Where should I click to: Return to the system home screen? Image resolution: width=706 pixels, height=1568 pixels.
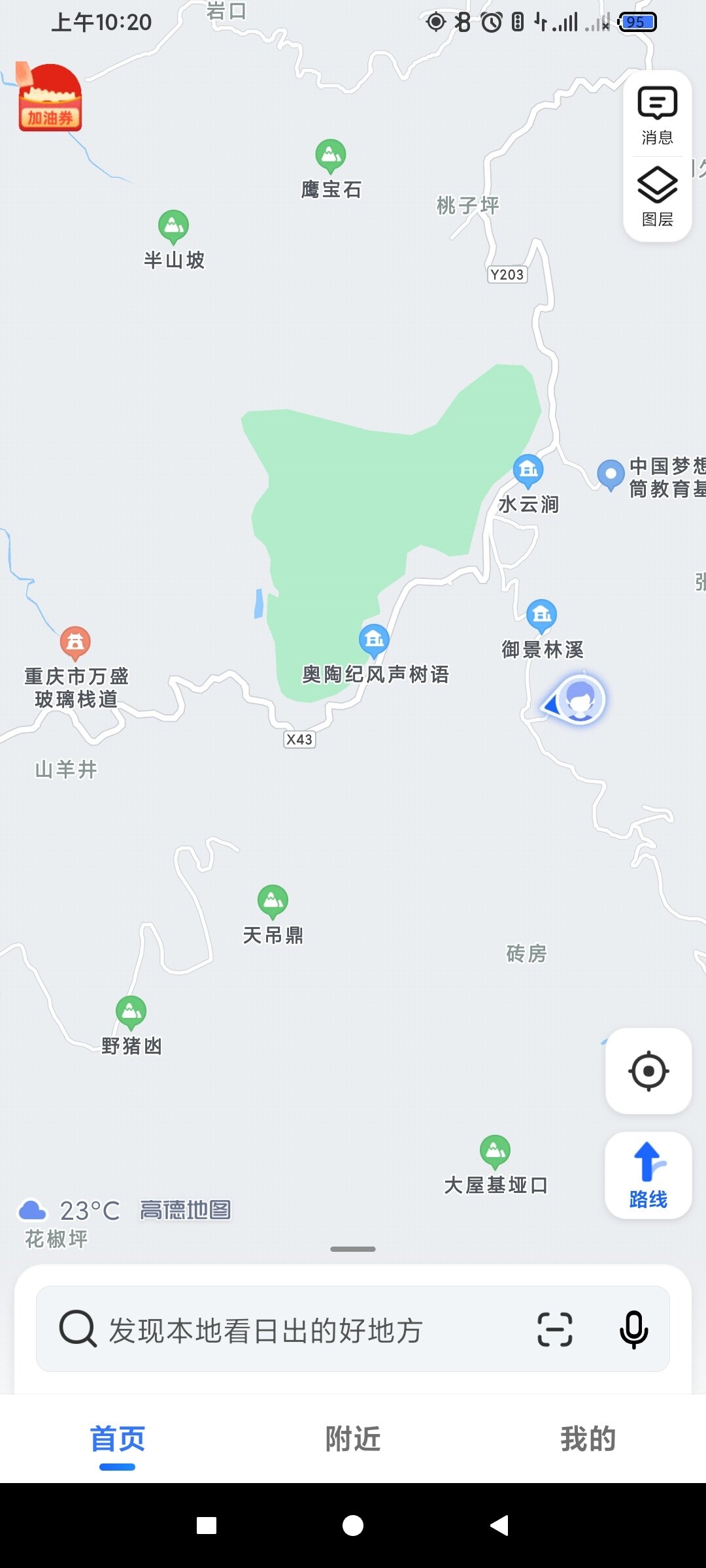(353, 1526)
